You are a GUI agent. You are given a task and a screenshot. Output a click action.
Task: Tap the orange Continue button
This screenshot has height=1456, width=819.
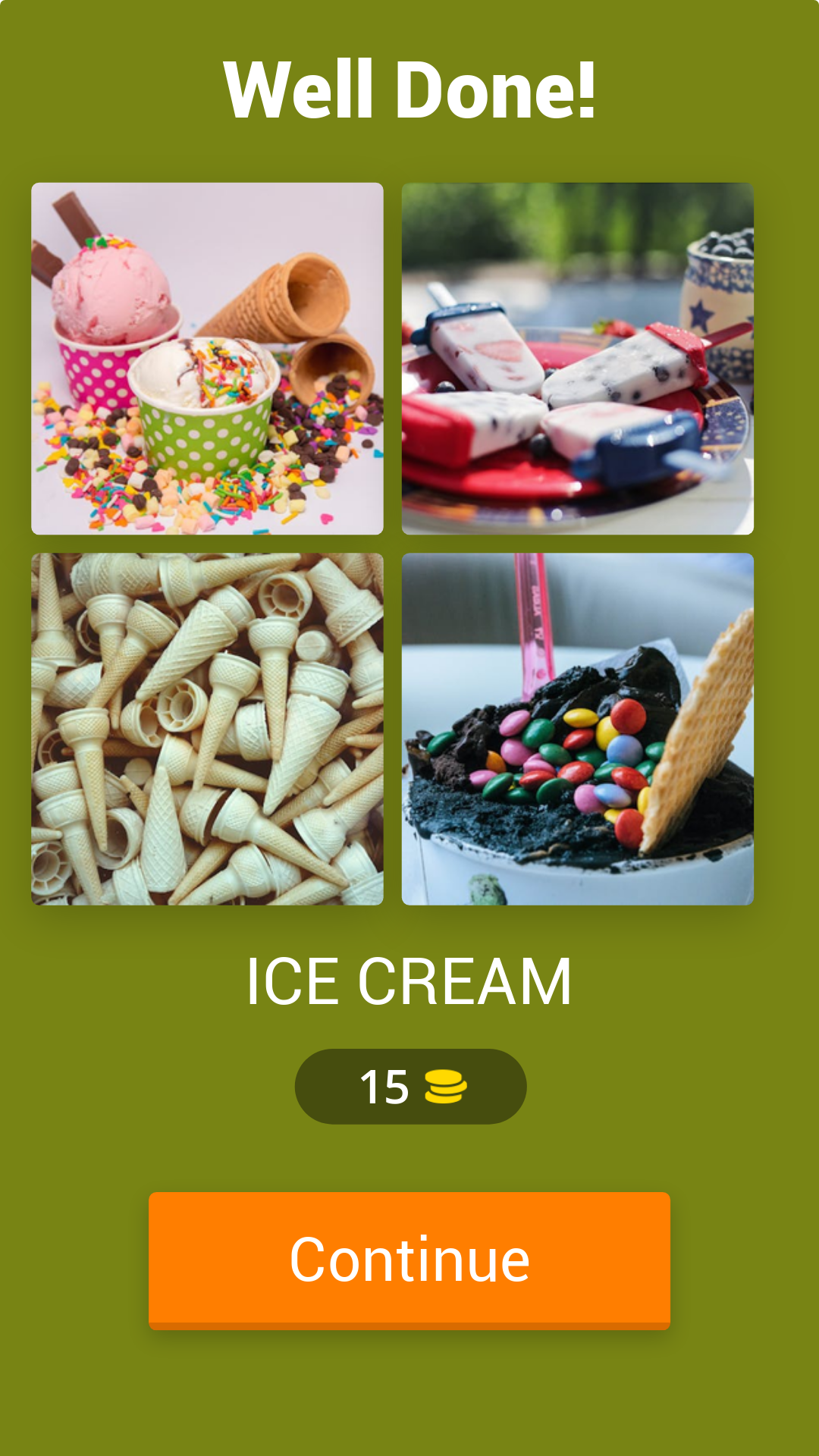coord(409,1259)
